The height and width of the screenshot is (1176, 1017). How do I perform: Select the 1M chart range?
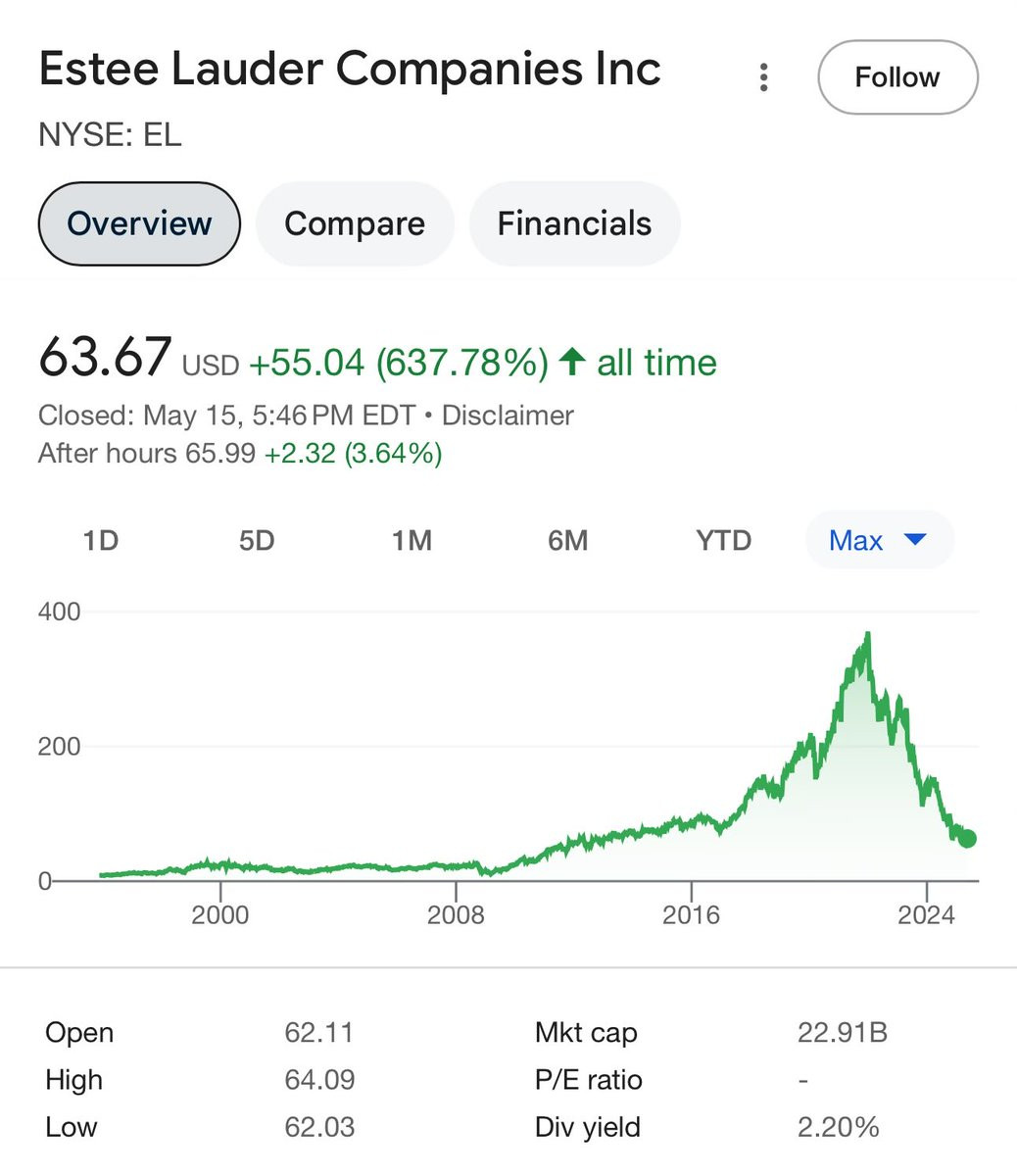click(412, 541)
